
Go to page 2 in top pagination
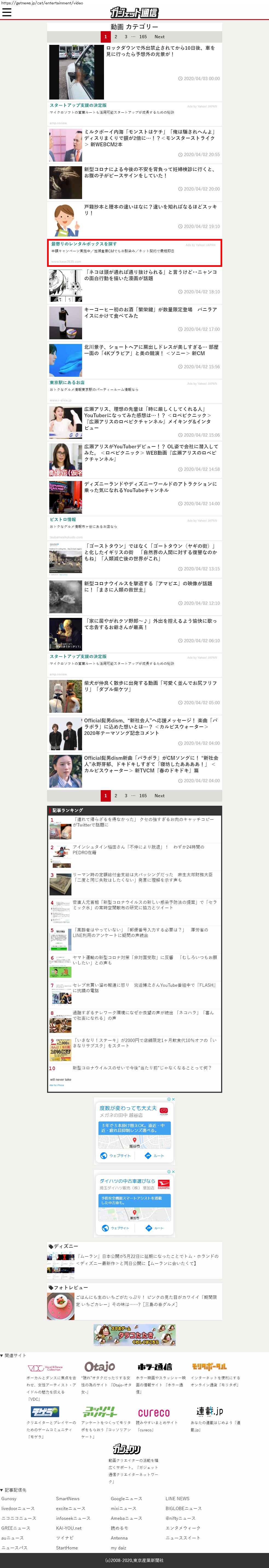116,37
